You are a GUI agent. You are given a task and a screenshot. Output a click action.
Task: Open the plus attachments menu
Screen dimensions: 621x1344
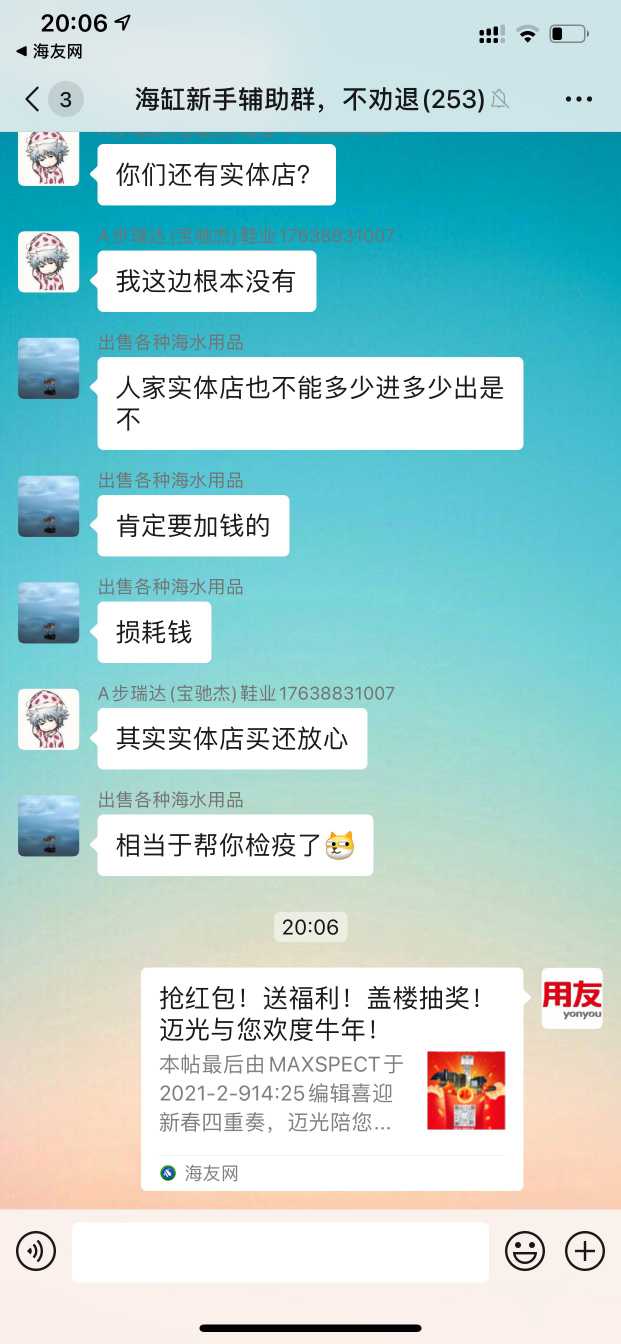pyautogui.click(x=584, y=1251)
